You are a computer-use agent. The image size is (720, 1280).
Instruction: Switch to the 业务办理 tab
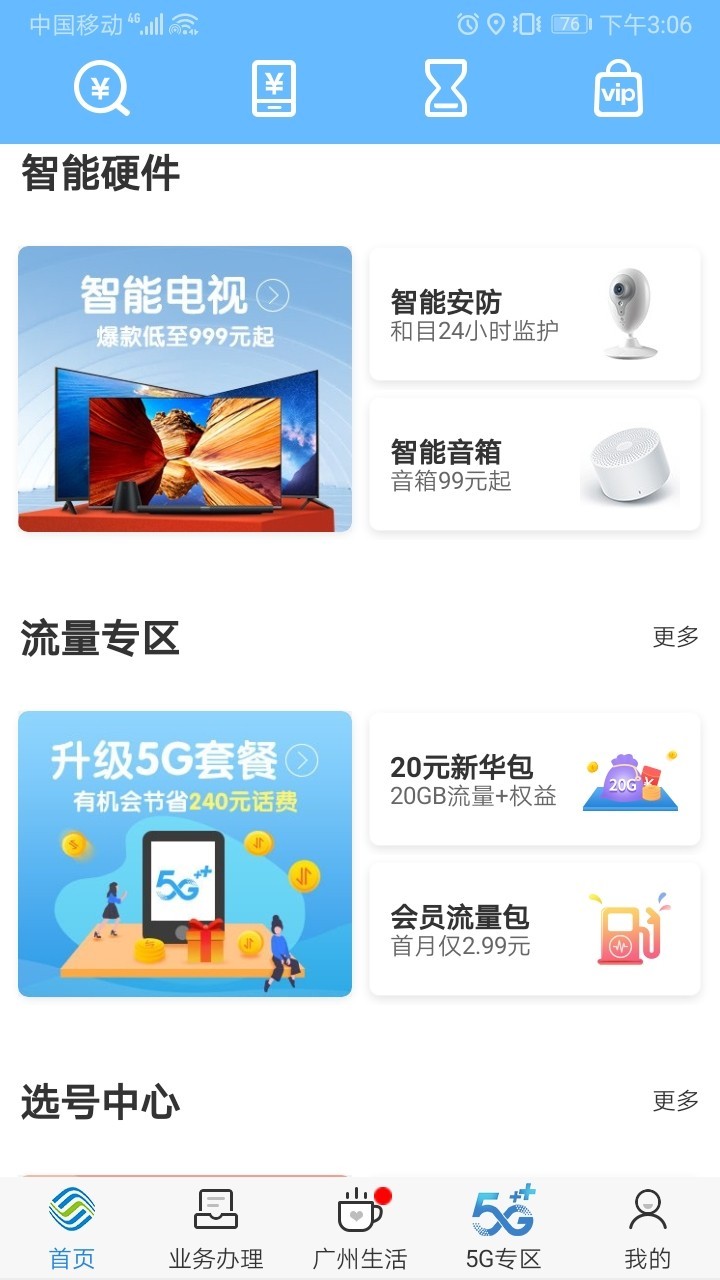click(x=216, y=1228)
